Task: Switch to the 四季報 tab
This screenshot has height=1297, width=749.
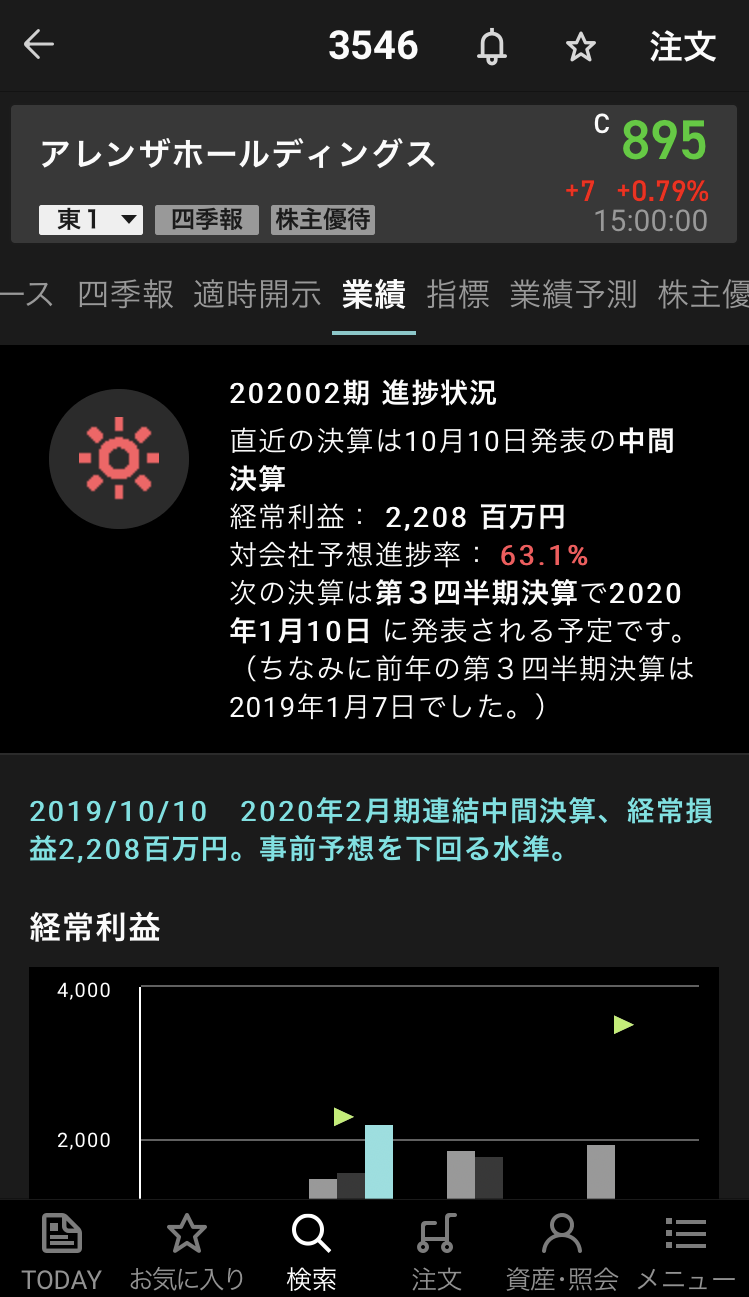Action: [x=126, y=295]
